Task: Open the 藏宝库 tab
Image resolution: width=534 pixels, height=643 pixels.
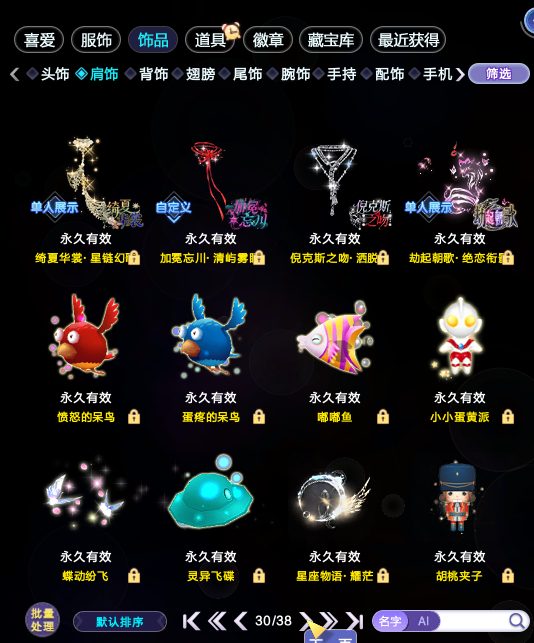Action: click(331, 40)
